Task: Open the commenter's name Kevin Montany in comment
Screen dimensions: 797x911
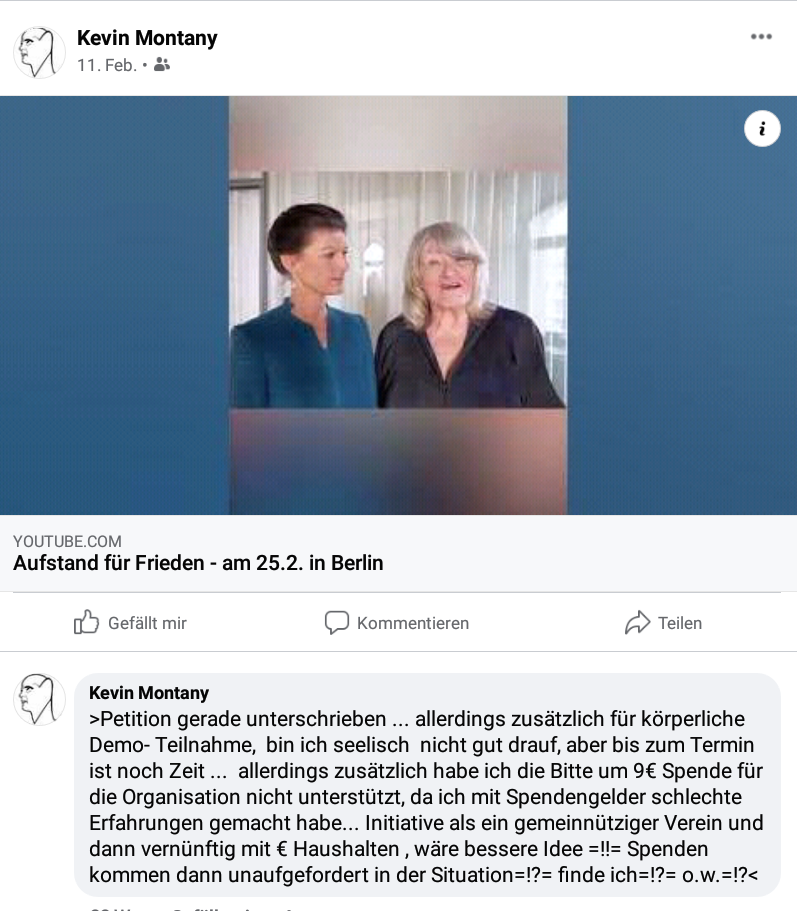Action: pyautogui.click(x=149, y=693)
